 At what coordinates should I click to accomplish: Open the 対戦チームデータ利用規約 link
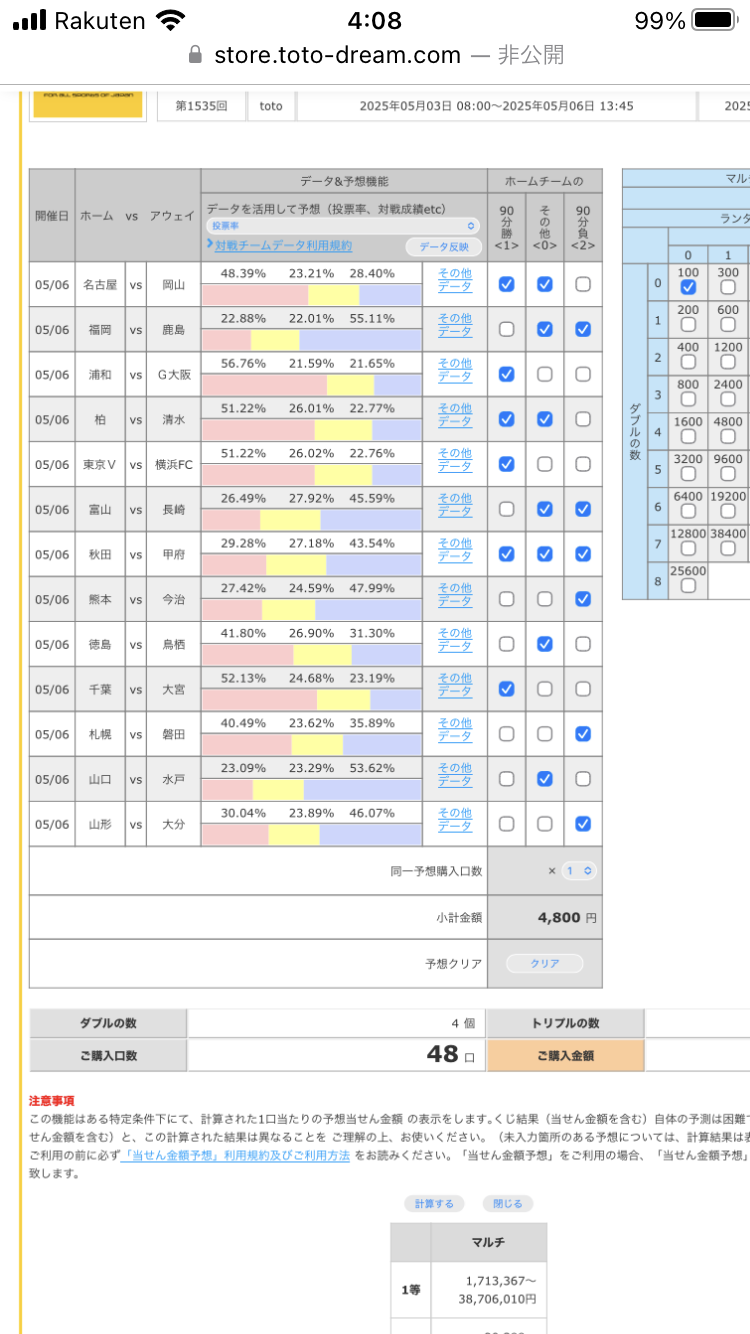point(279,245)
